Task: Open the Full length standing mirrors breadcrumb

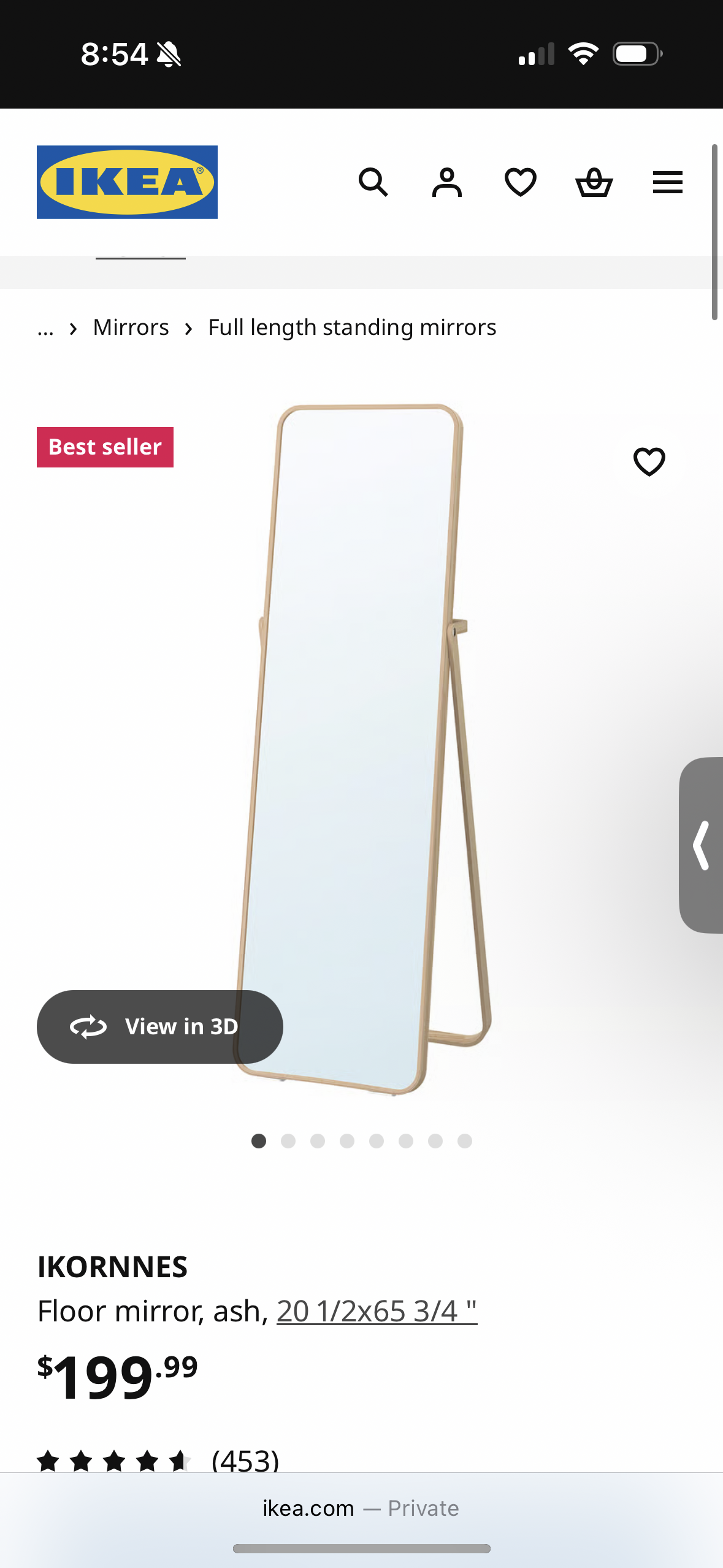Action: [352, 328]
